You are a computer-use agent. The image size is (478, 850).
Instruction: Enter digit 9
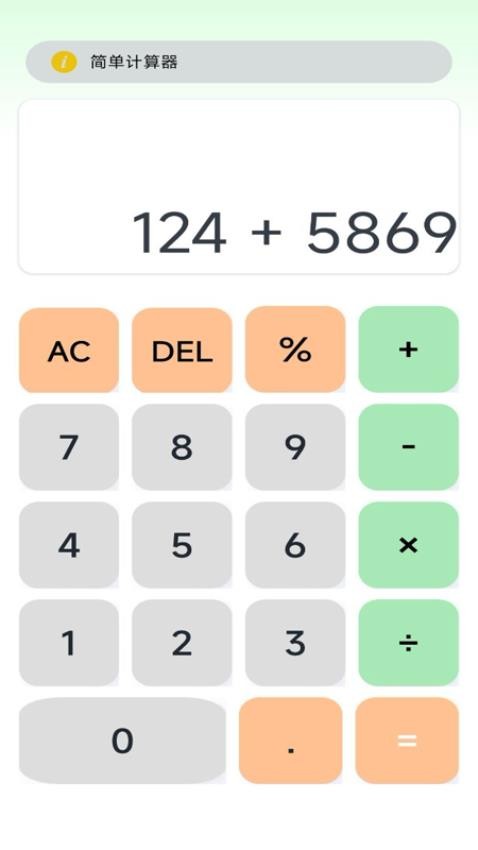pyautogui.click(x=295, y=447)
